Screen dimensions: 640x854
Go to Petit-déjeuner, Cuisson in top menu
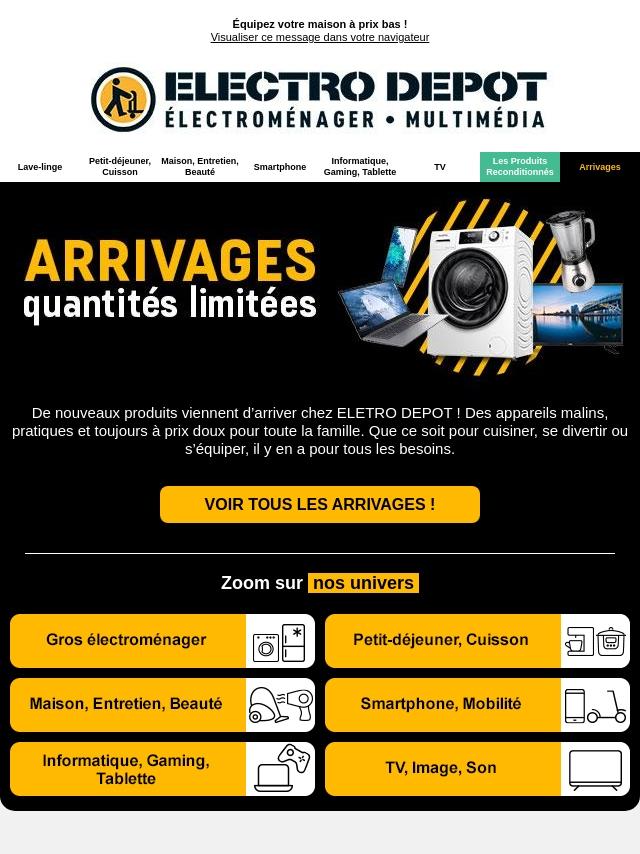(x=120, y=167)
